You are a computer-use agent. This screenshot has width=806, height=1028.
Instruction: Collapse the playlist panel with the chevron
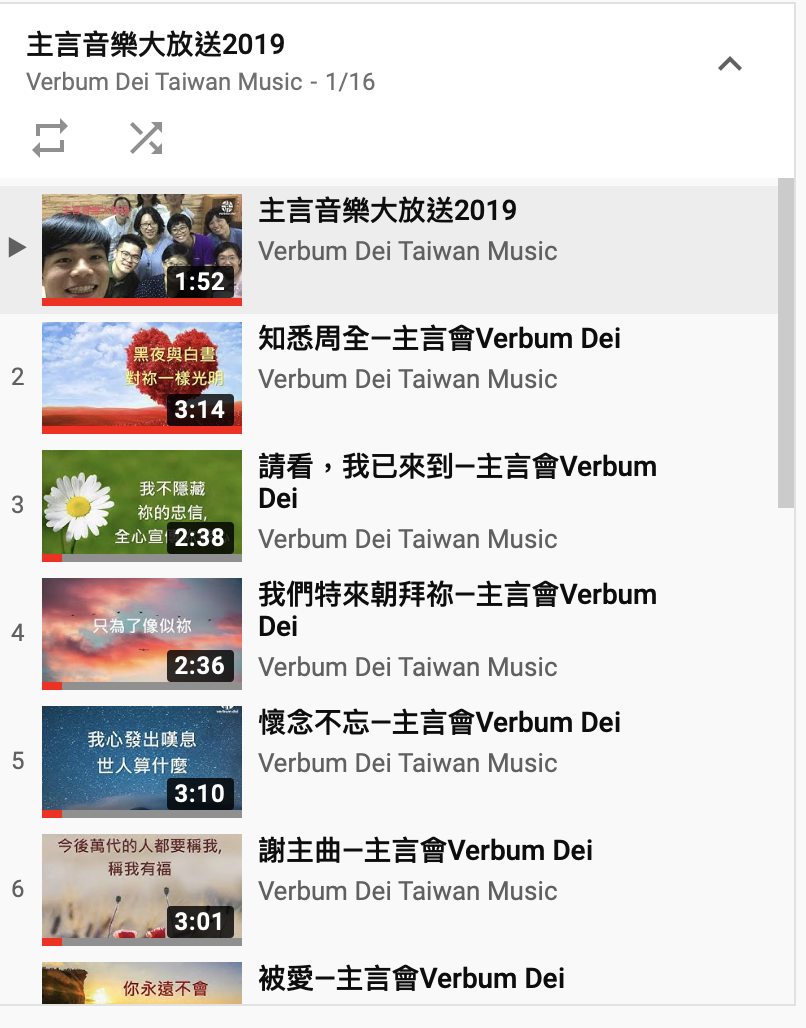(730, 65)
